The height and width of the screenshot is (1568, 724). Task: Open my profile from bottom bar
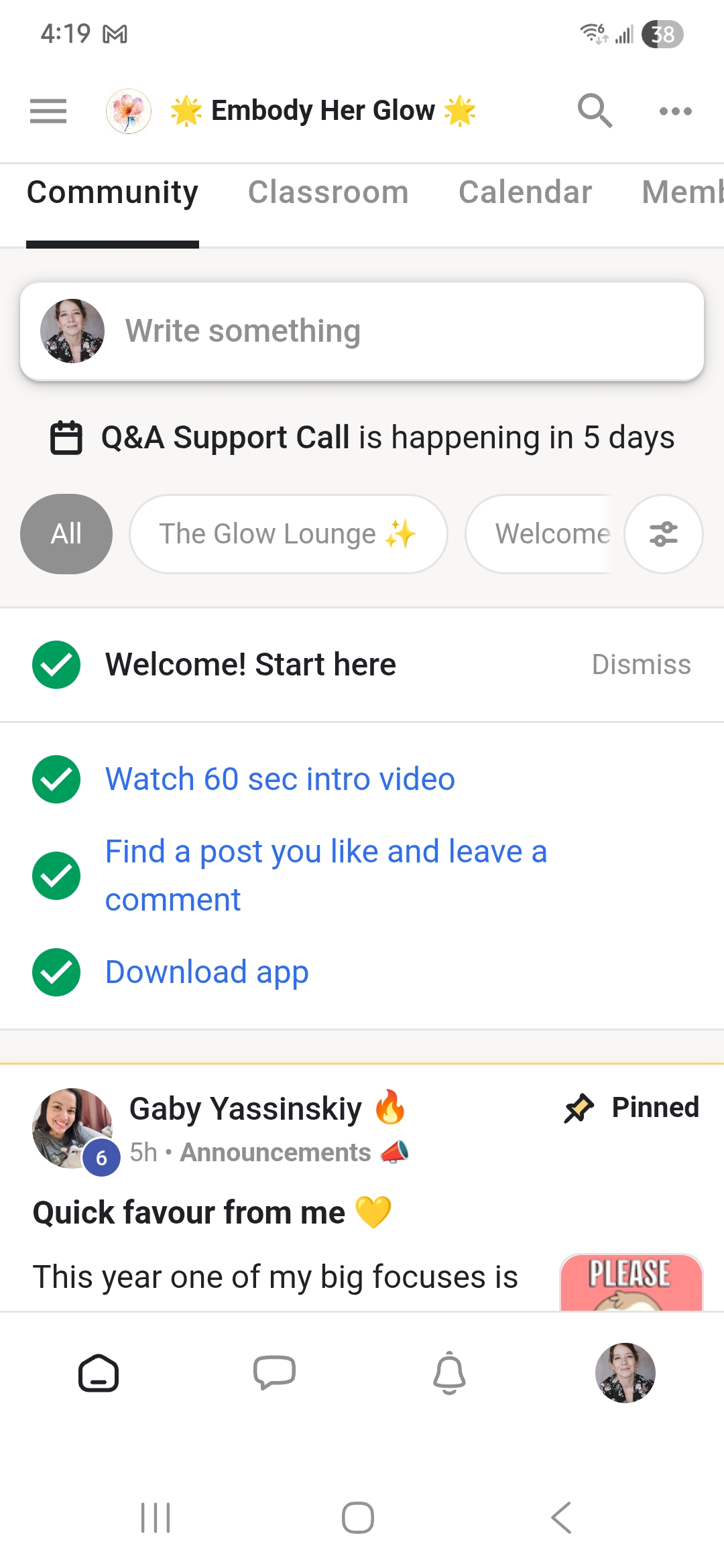pos(625,1372)
